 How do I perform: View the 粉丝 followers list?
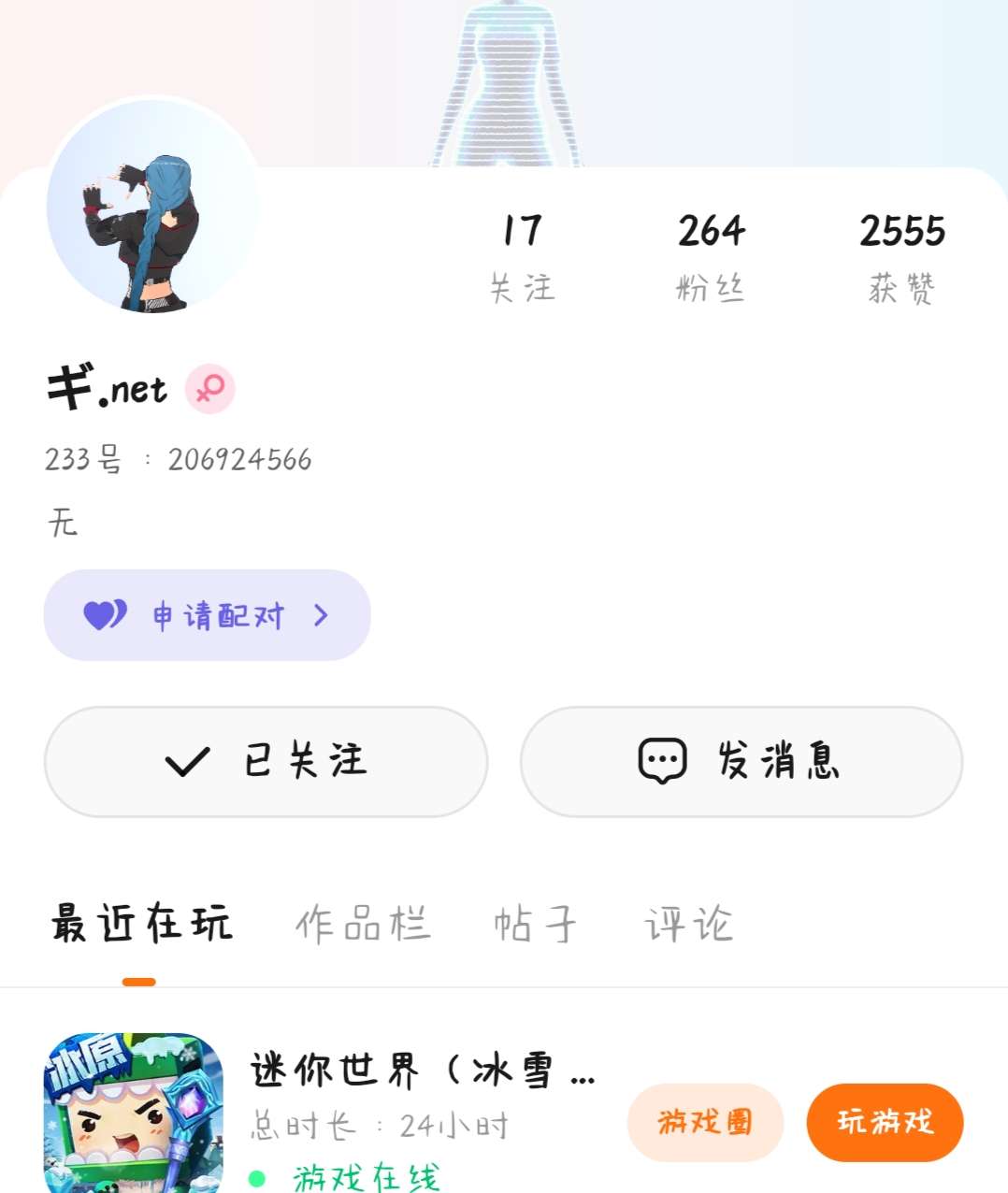(x=711, y=255)
